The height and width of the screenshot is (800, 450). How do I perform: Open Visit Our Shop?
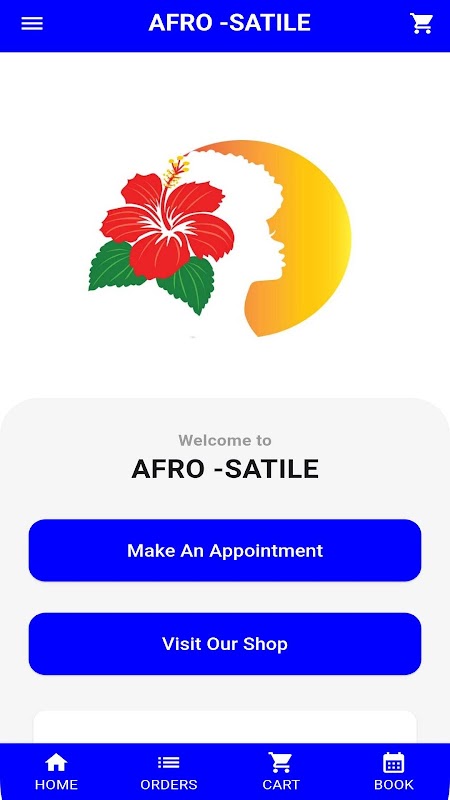[225, 644]
